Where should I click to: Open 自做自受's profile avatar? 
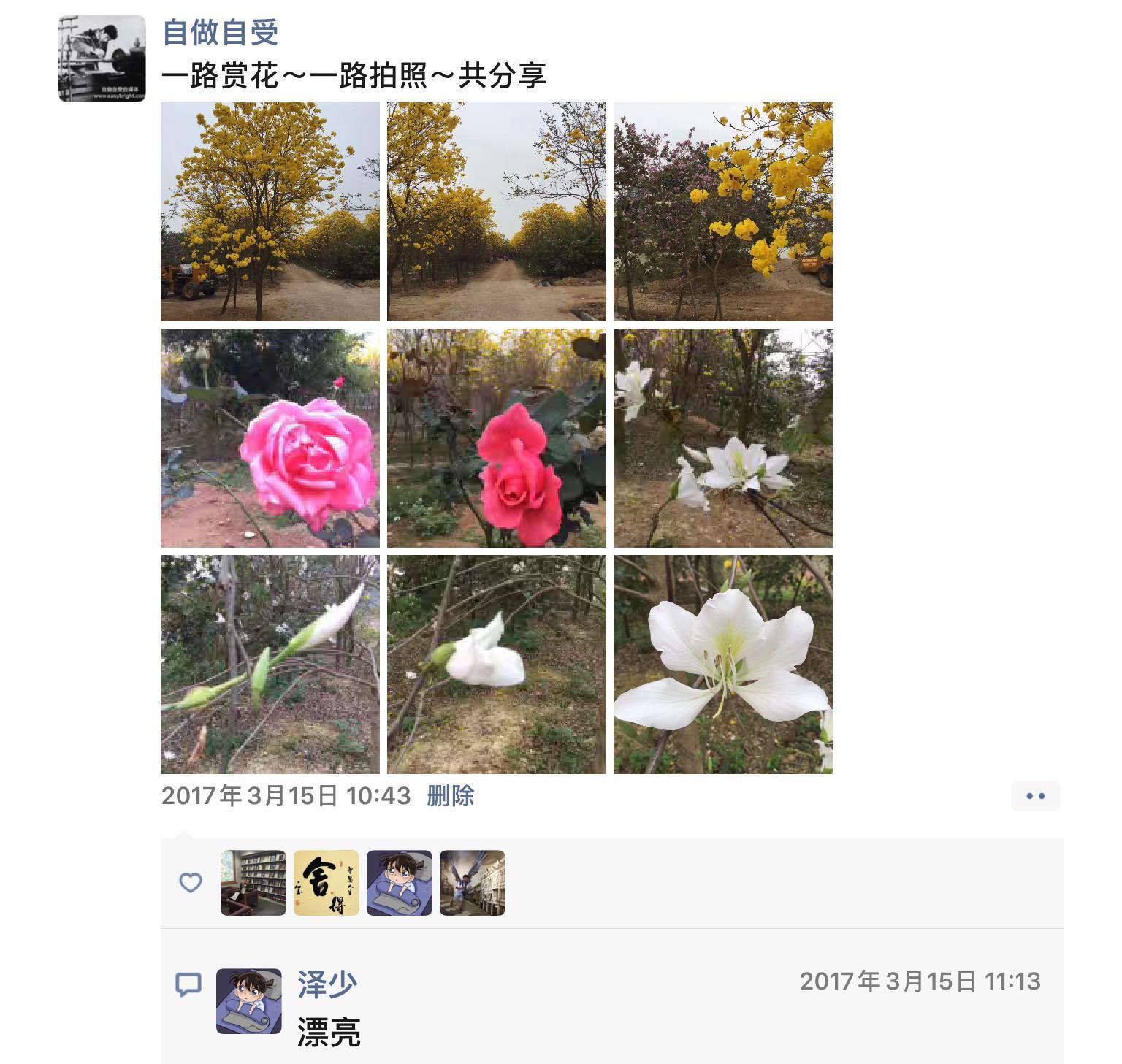[102, 58]
